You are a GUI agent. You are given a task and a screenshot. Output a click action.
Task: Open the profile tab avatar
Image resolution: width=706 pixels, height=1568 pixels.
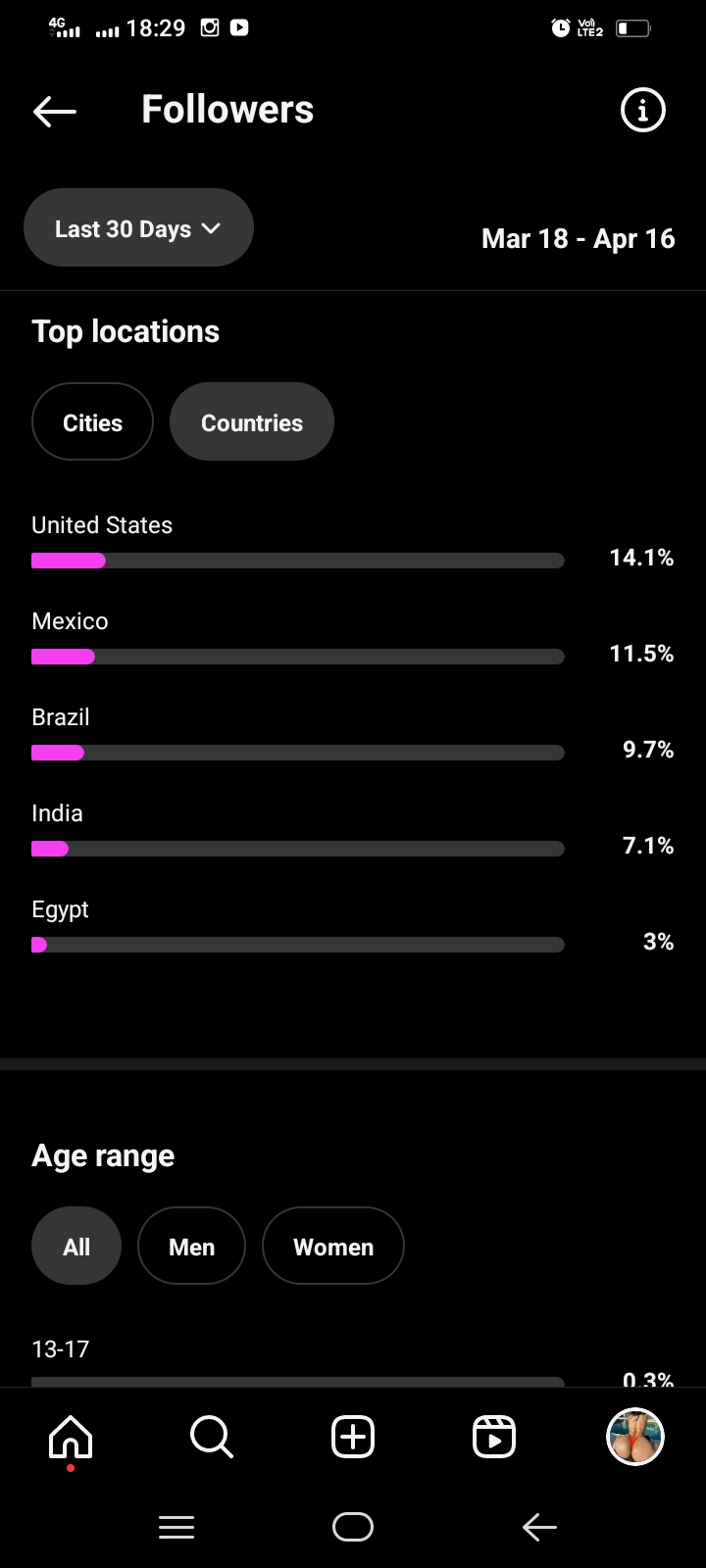click(x=635, y=1438)
